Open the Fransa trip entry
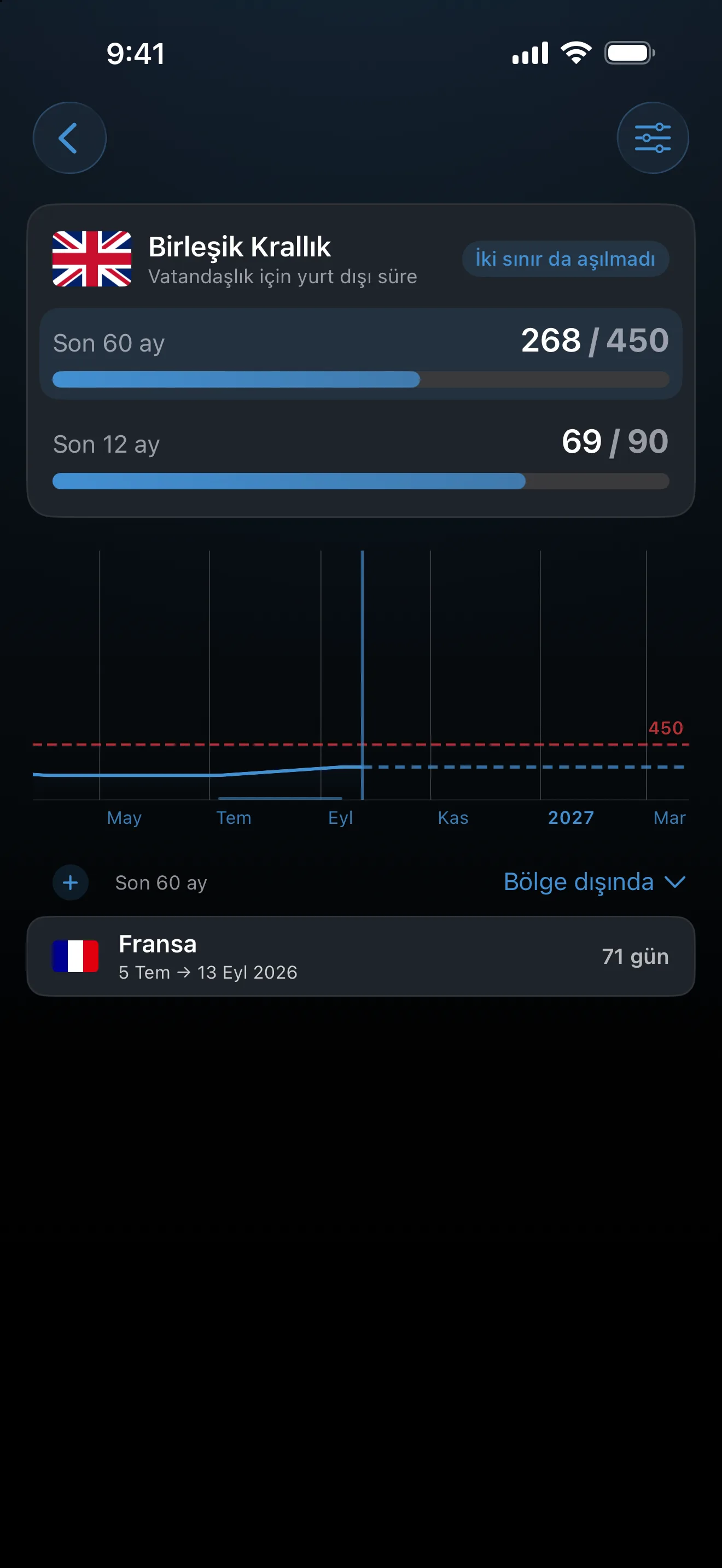Image resolution: width=722 pixels, height=1568 pixels. [361, 956]
